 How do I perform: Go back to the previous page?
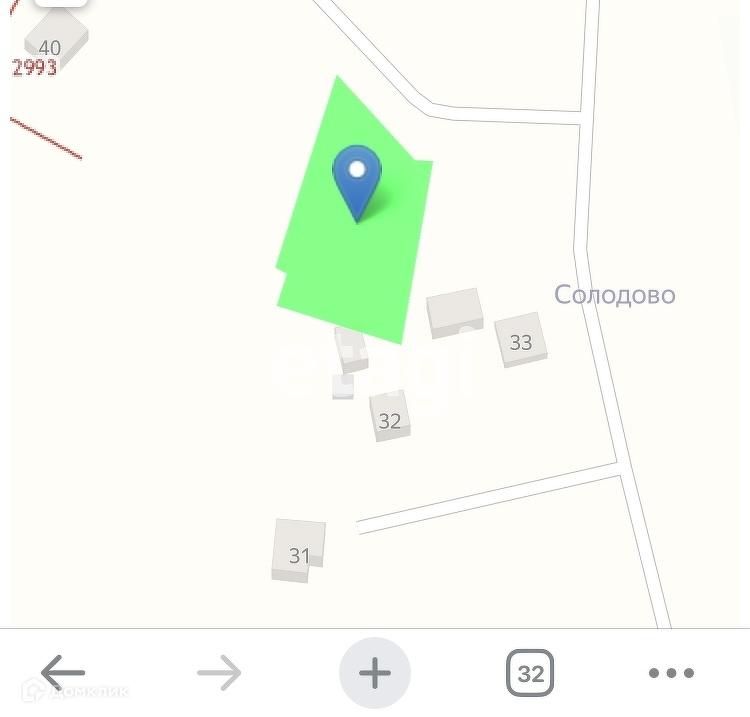click(x=63, y=673)
